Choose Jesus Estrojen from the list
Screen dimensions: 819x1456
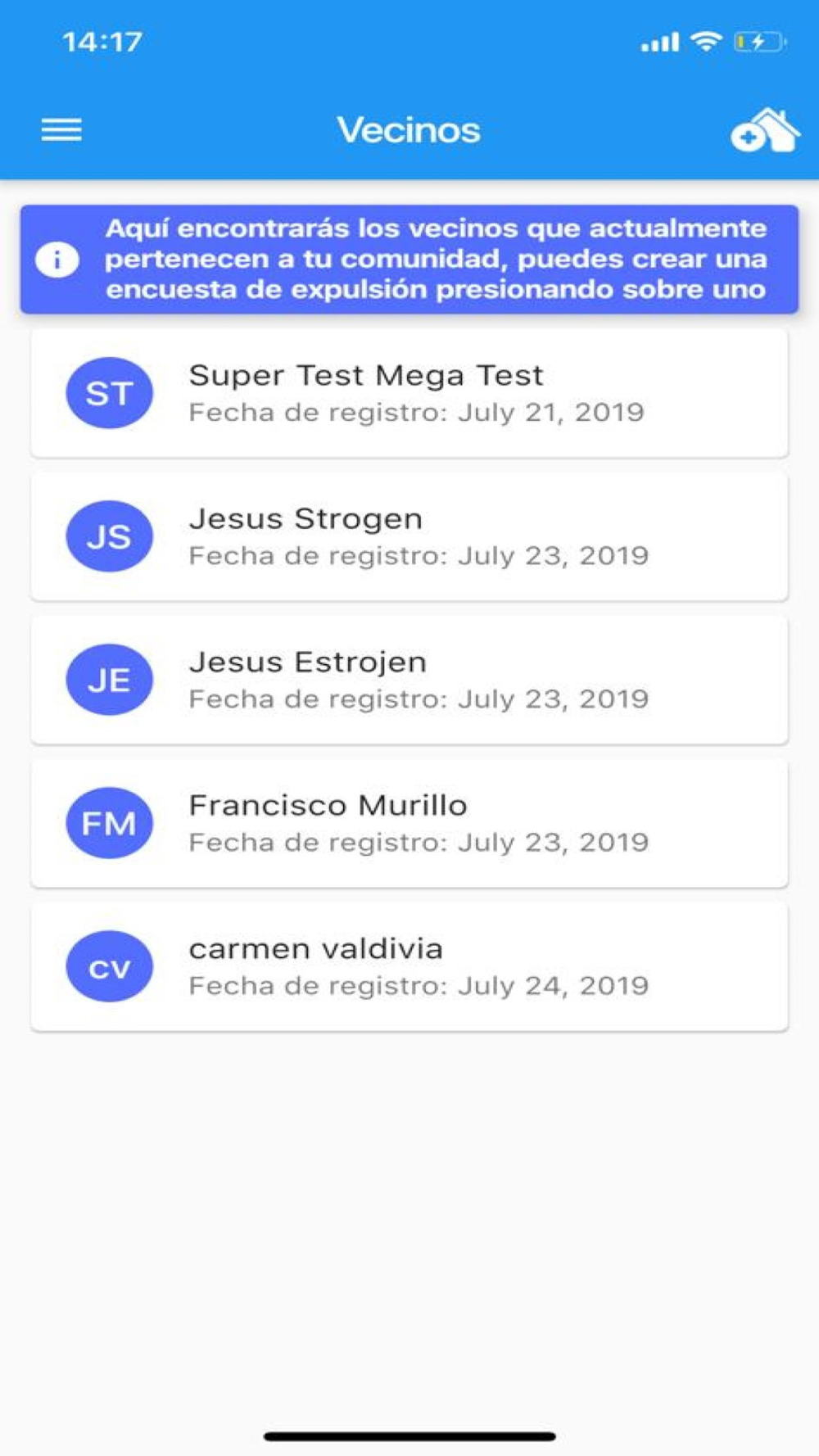click(x=409, y=680)
